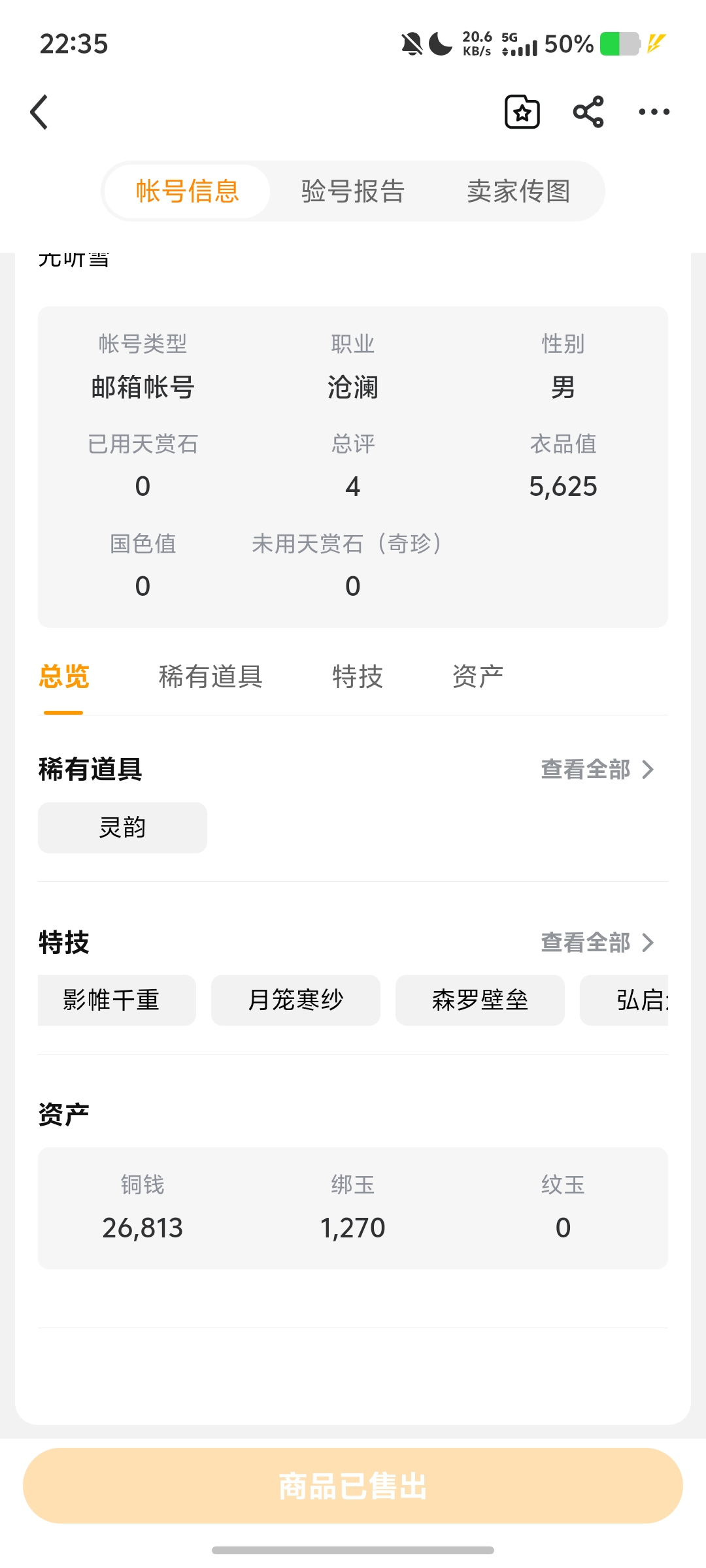
Task: Go back using the top-left arrow
Action: 40,112
